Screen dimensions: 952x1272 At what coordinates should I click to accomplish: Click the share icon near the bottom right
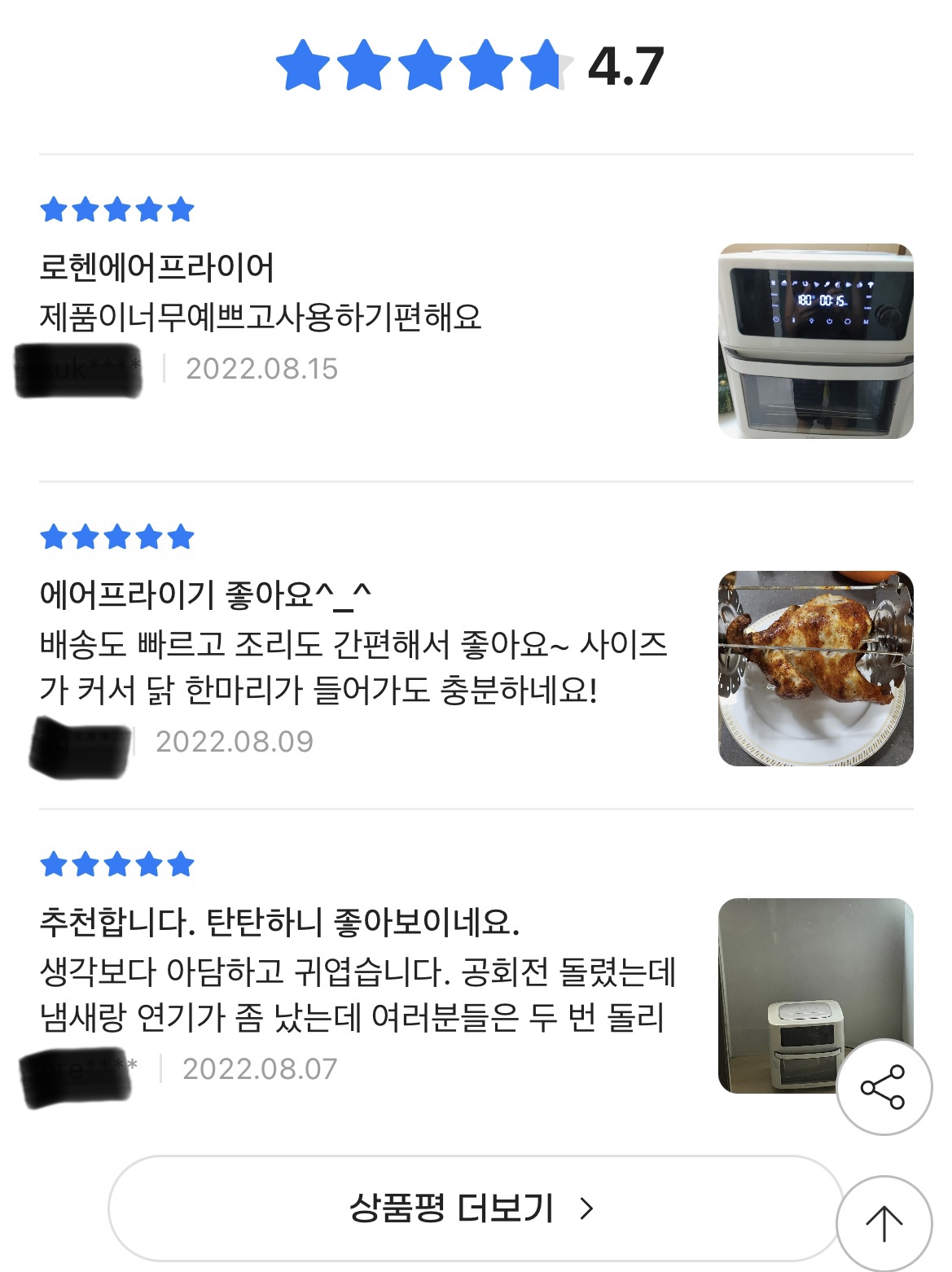[883, 1087]
